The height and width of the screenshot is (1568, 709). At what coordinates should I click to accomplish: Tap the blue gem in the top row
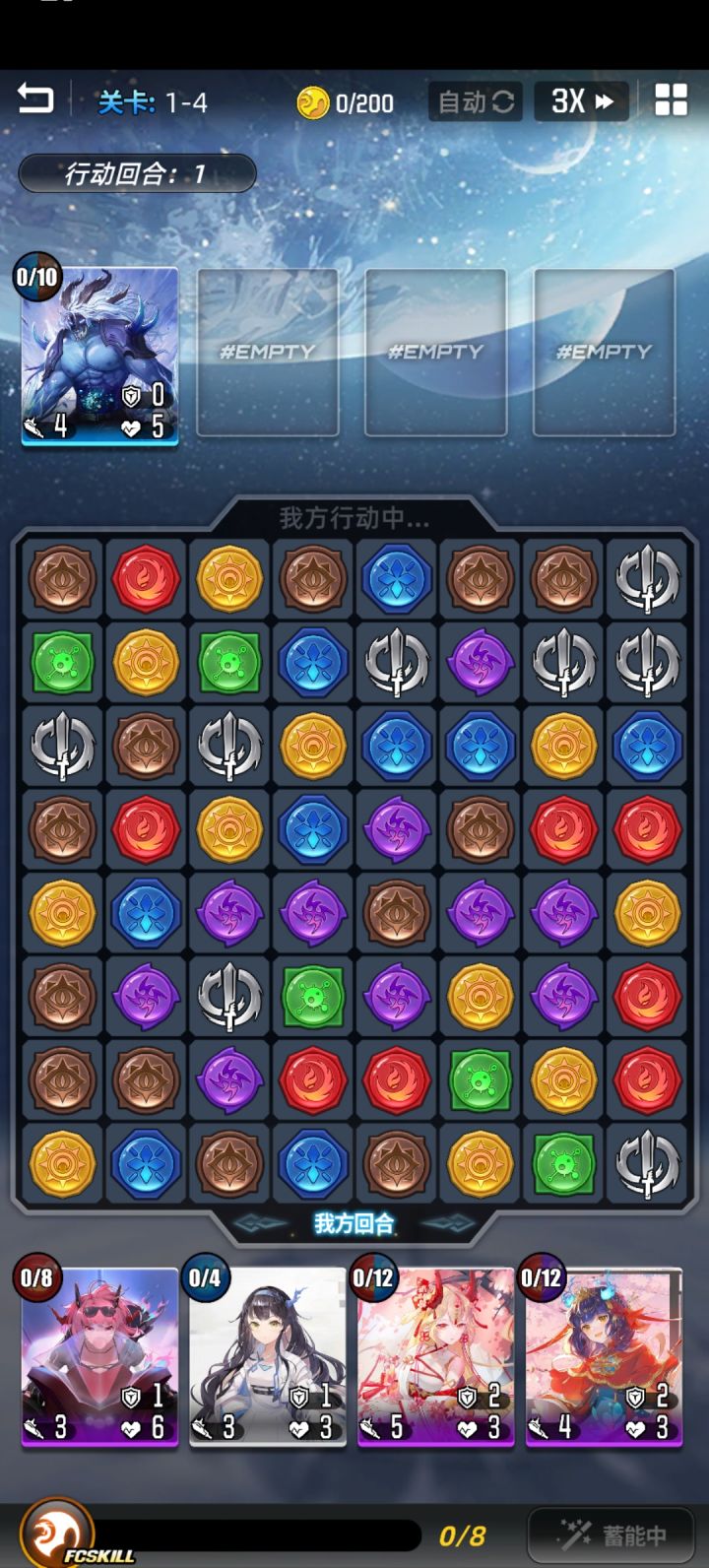click(x=396, y=578)
